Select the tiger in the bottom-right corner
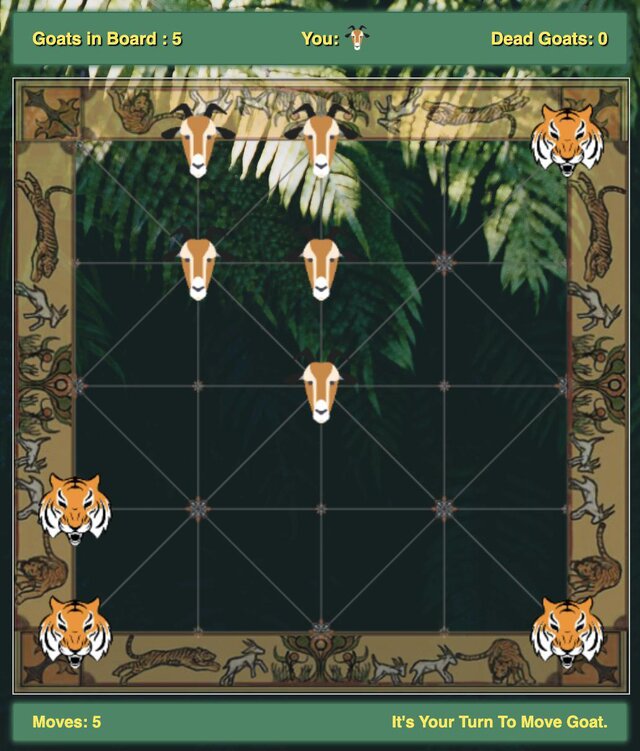 coord(567,632)
